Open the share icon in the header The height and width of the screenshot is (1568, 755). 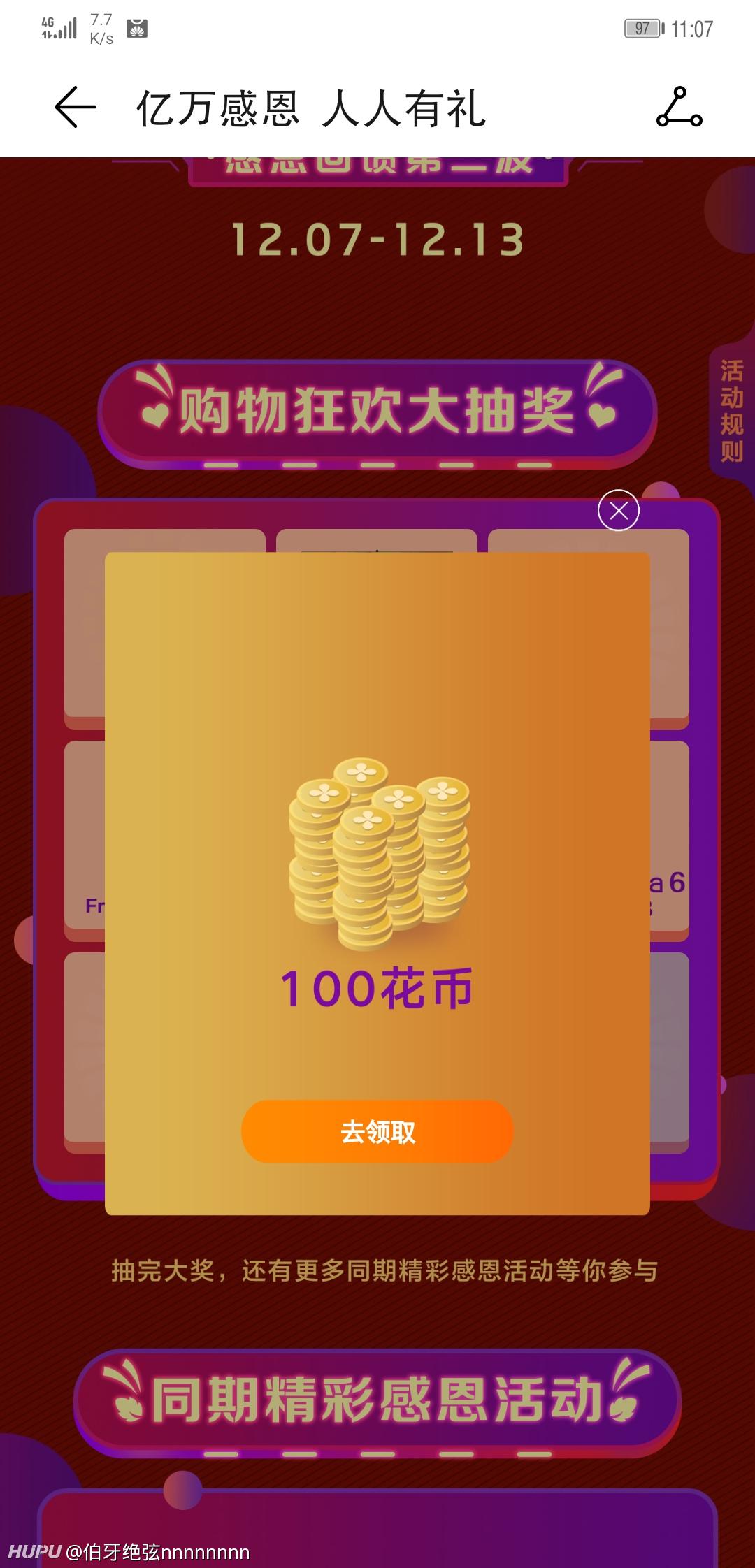tap(679, 107)
